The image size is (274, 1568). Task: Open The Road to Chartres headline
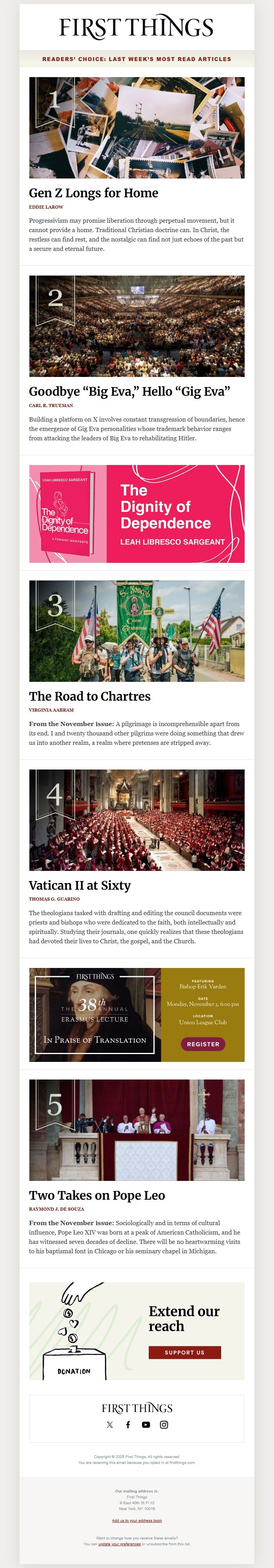click(90, 696)
